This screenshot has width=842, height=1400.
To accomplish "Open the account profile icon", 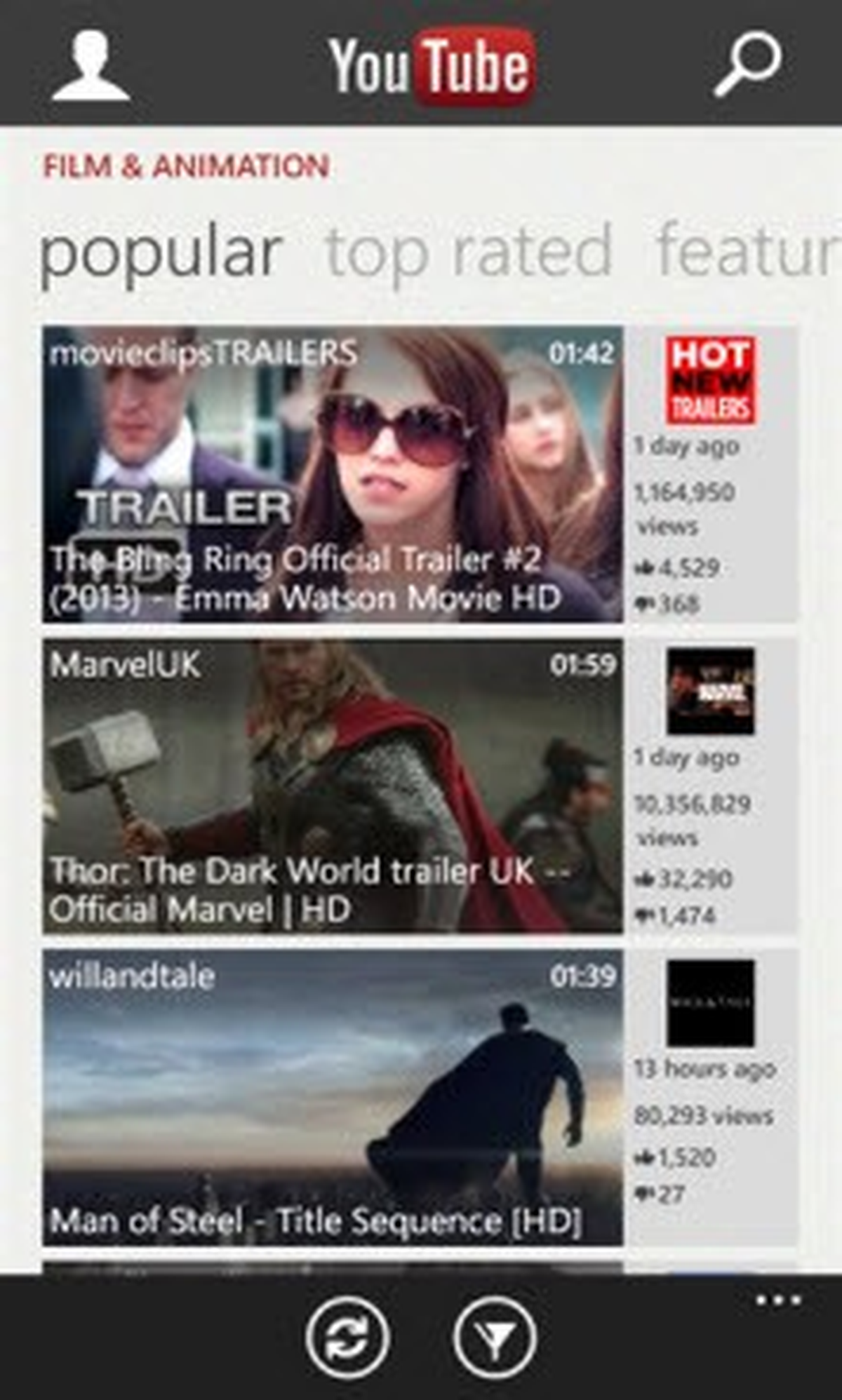I will [x=91, y=65].
